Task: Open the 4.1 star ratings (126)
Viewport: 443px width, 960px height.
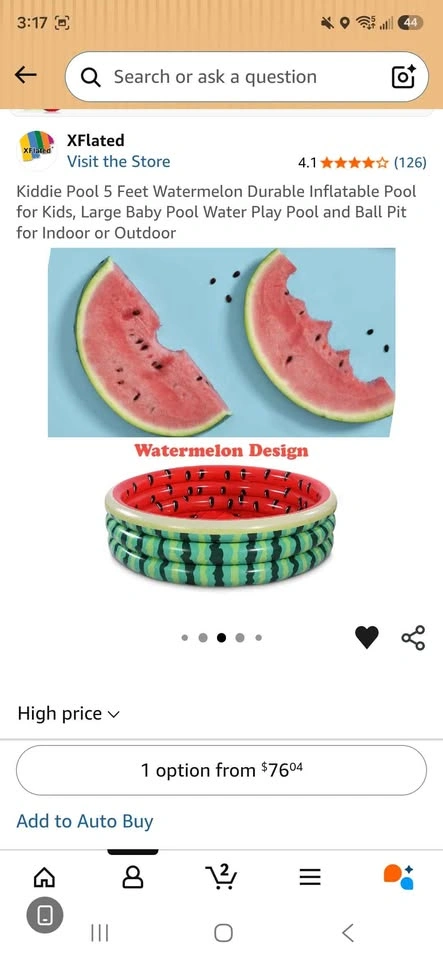Action: [x=362, y=162]
